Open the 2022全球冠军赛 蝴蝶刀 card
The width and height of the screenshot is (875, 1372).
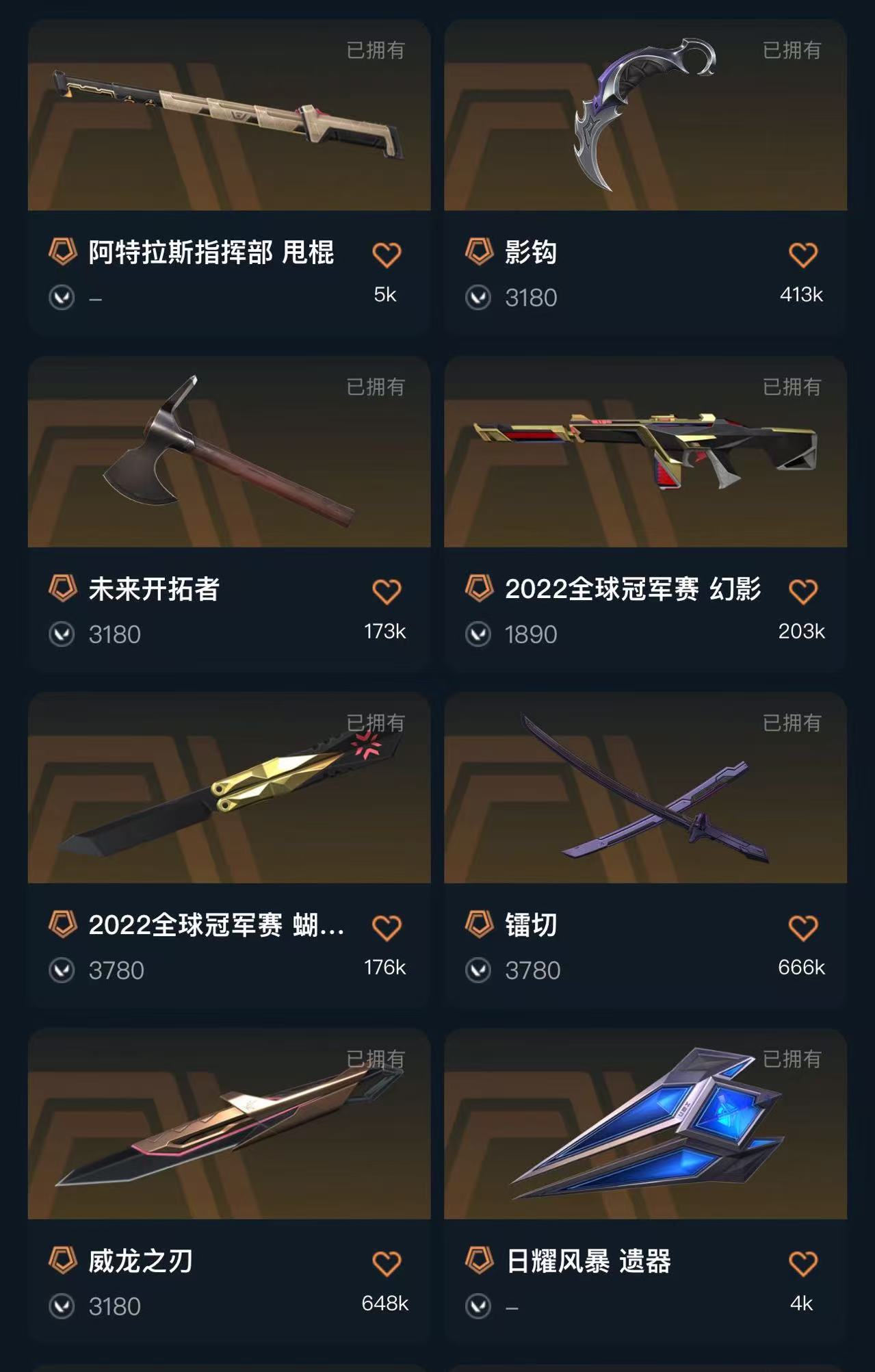click(228, 789)
